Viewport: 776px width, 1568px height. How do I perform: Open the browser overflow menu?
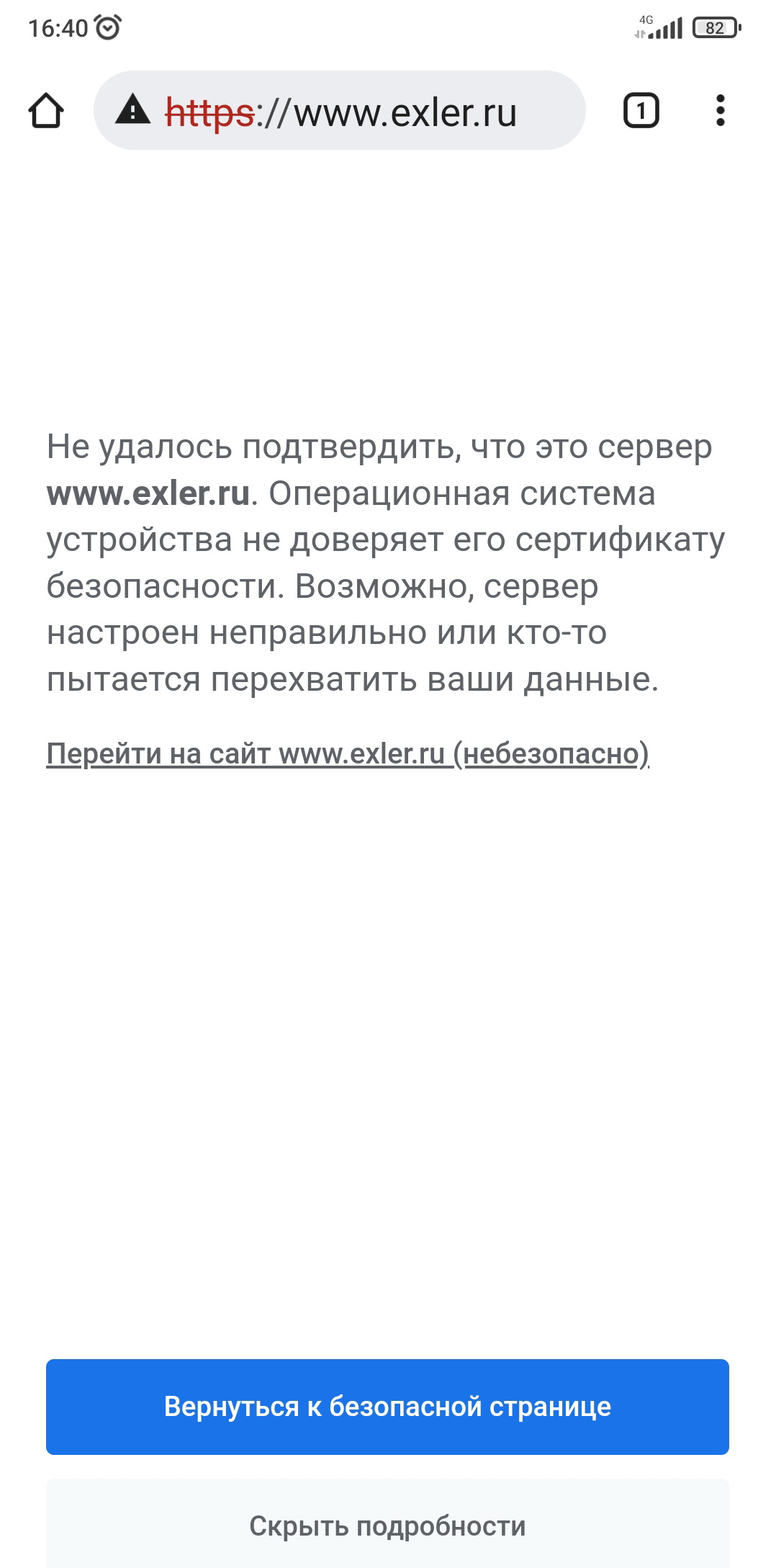720,111
